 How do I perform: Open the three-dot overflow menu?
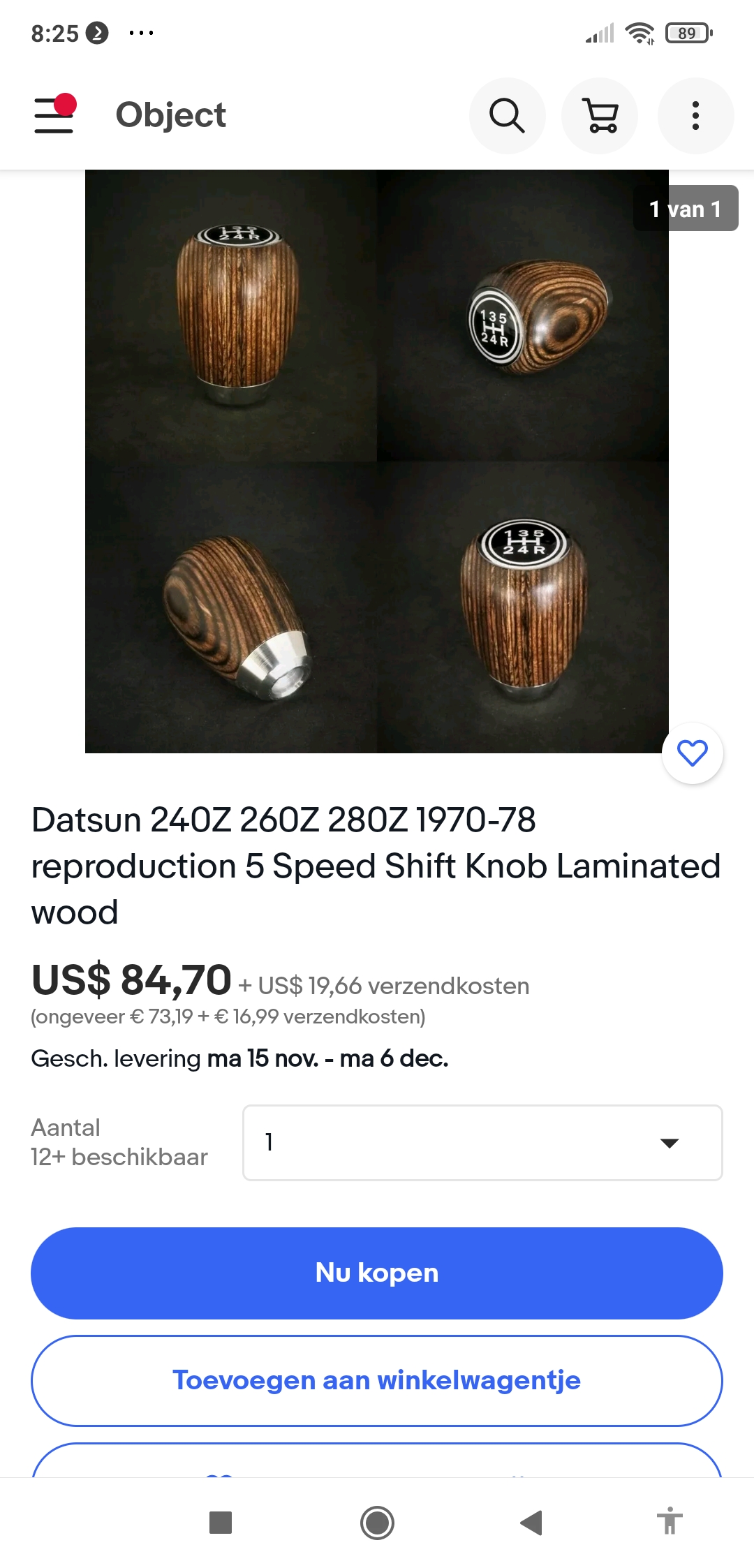pyautogui.click(x=695, y=115)
